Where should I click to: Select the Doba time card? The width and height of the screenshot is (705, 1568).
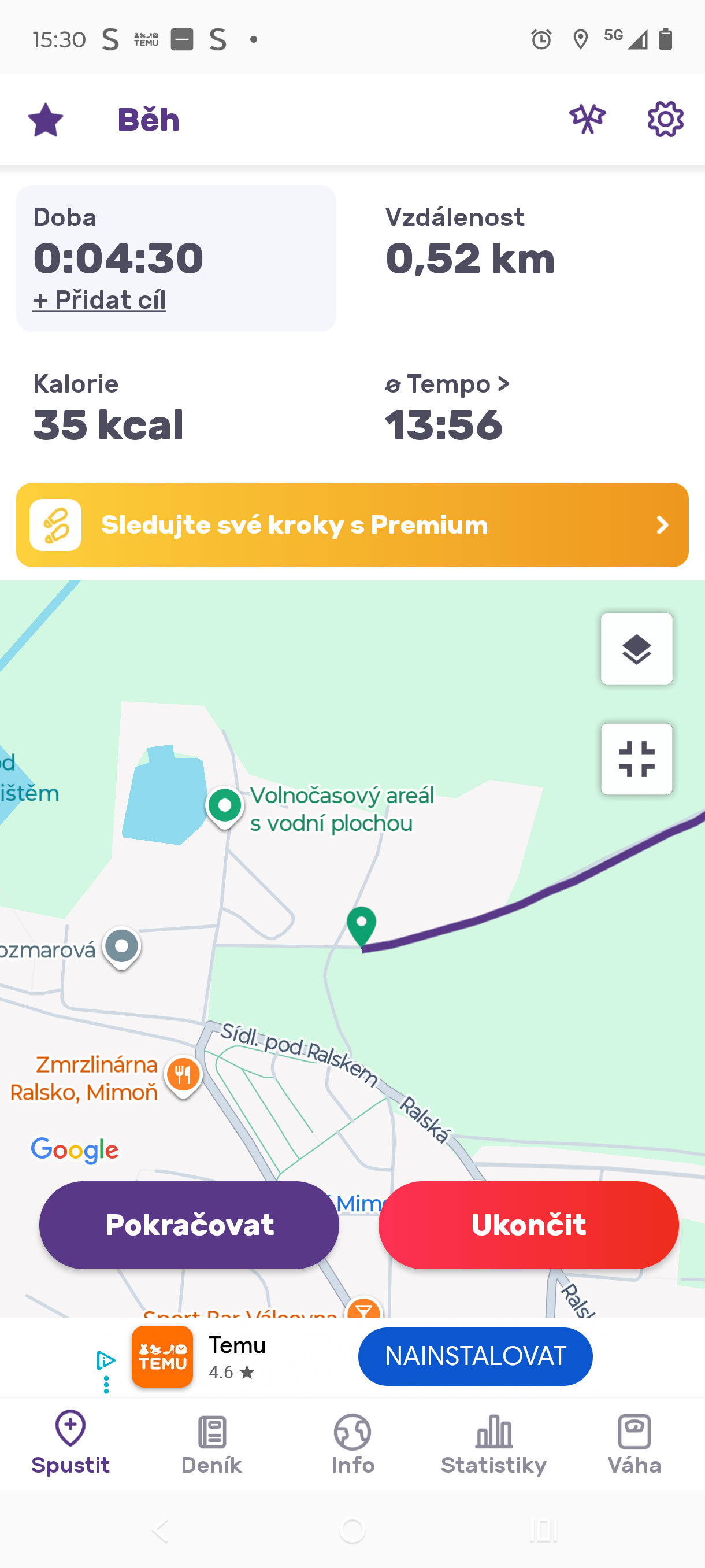(x=176, y=257)
